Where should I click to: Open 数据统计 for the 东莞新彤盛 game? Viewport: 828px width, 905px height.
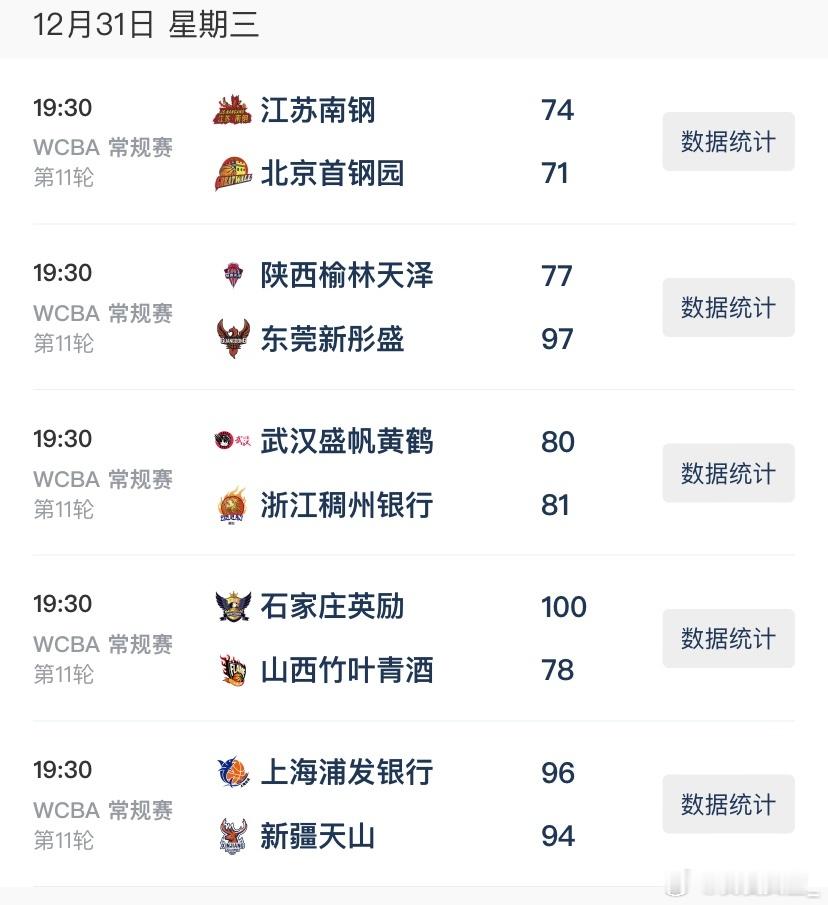(728, 308)
